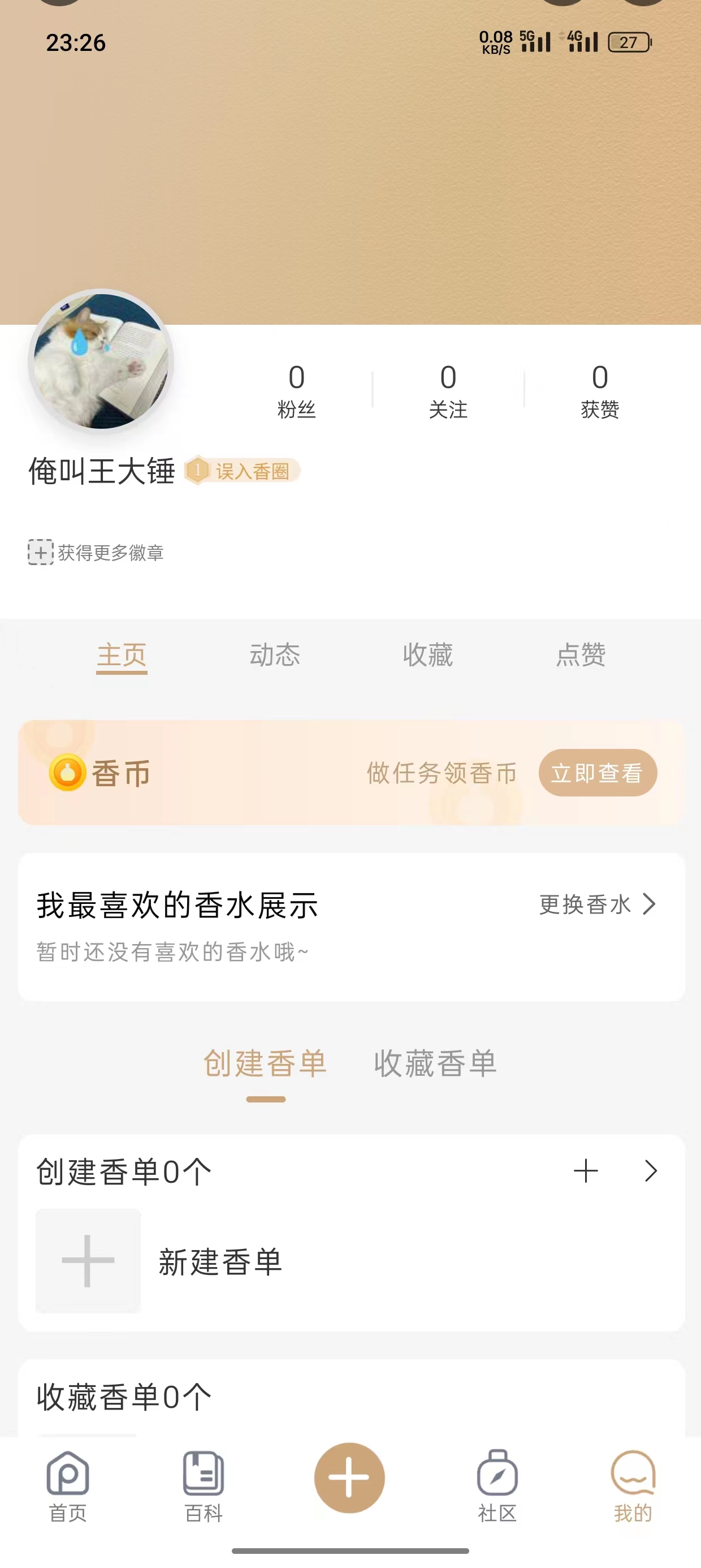Tap the plus icon beside 创建香单0个
The height and width of the screenshot is (1568, 701).
tap(585, 1171)
